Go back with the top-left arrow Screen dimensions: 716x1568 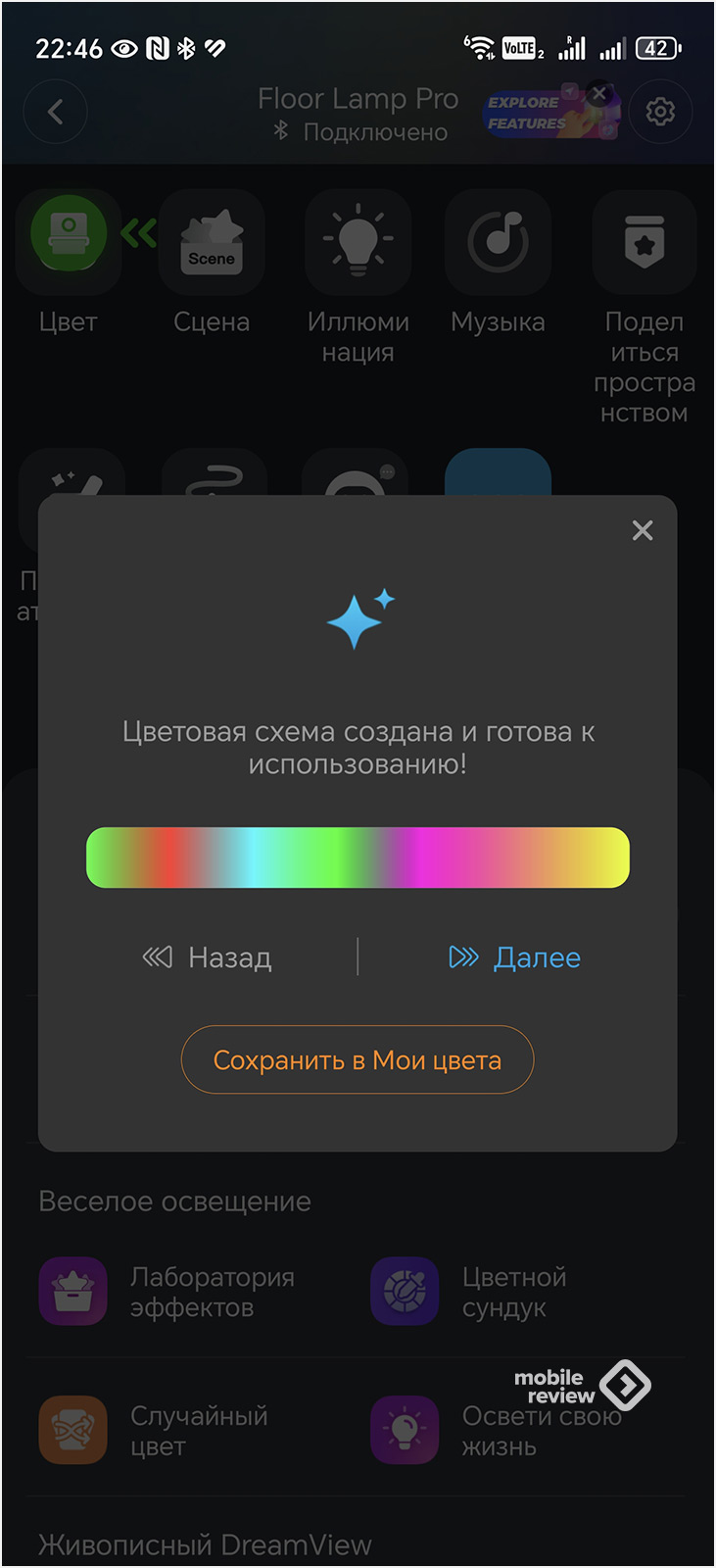56,112
